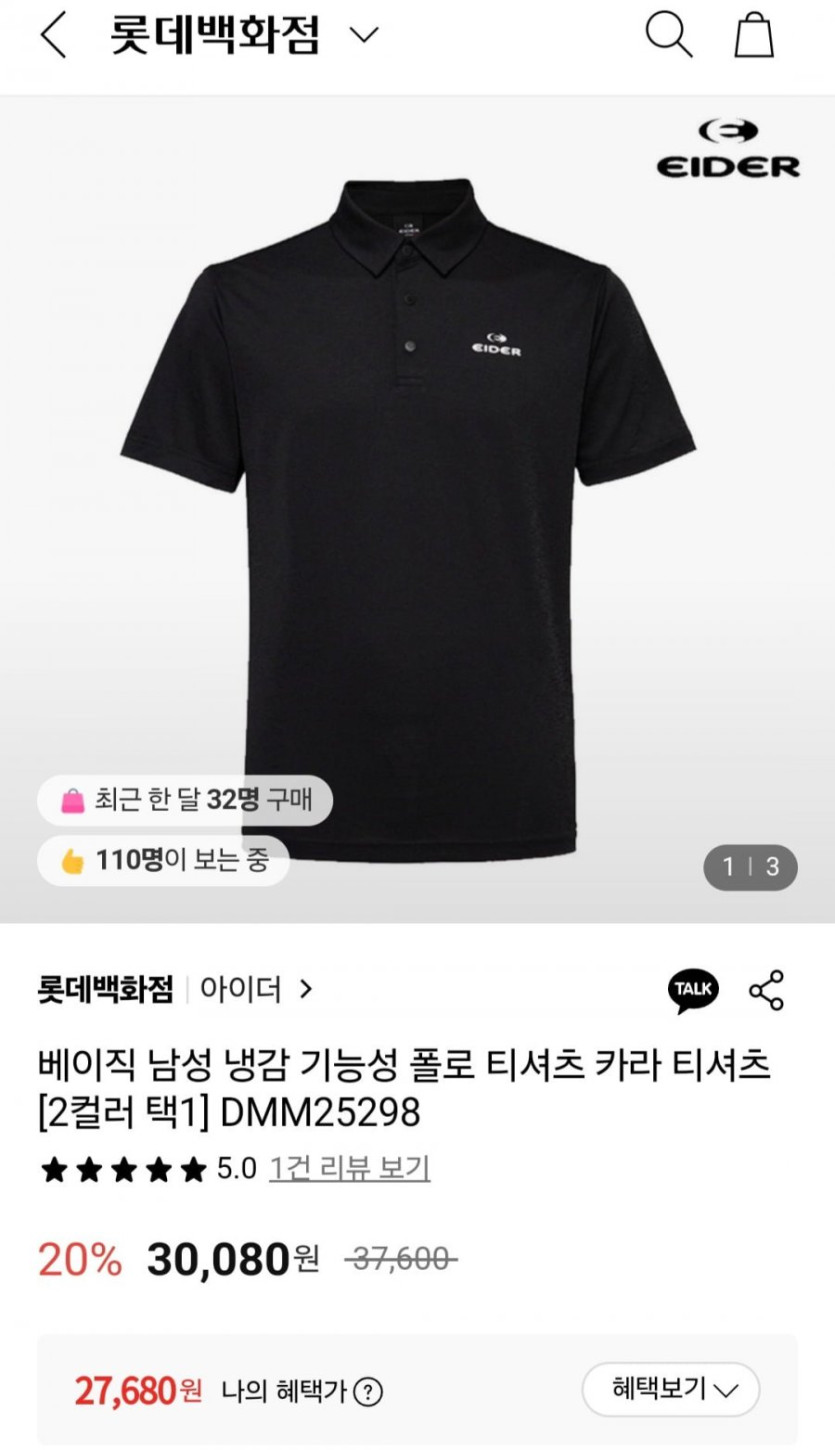Open the 롯데백화점 store dropdown
This screenshot has height=1450, width=835.
click(363, 36)
